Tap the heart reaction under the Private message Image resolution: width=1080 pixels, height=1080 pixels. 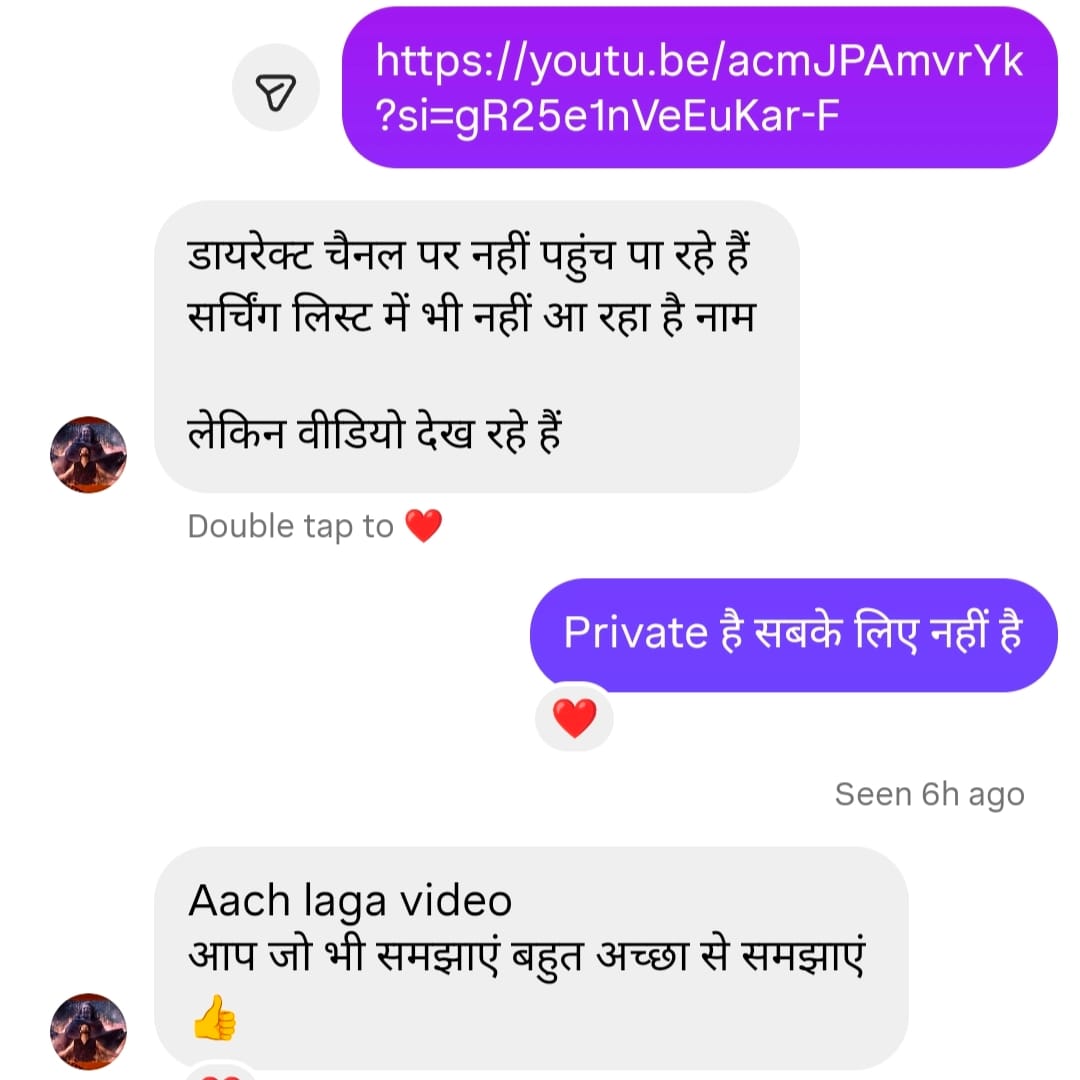[x=574, y=718]
